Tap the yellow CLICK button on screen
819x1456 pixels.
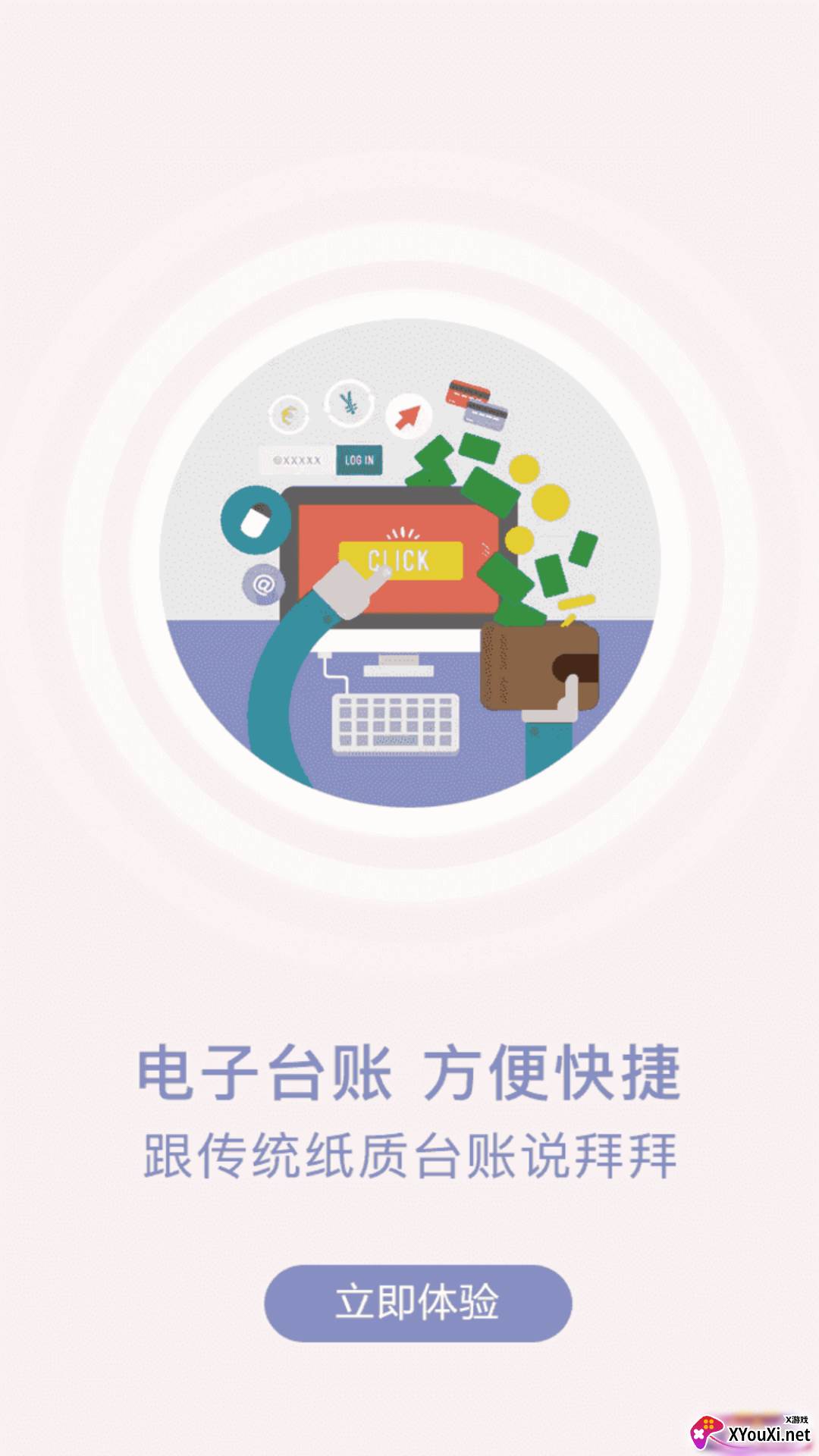tap(402, 560)
